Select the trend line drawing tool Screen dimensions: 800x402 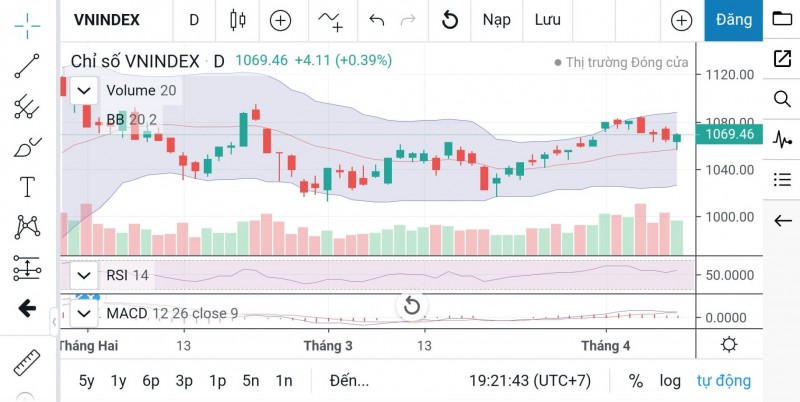(x=27, y=65)
